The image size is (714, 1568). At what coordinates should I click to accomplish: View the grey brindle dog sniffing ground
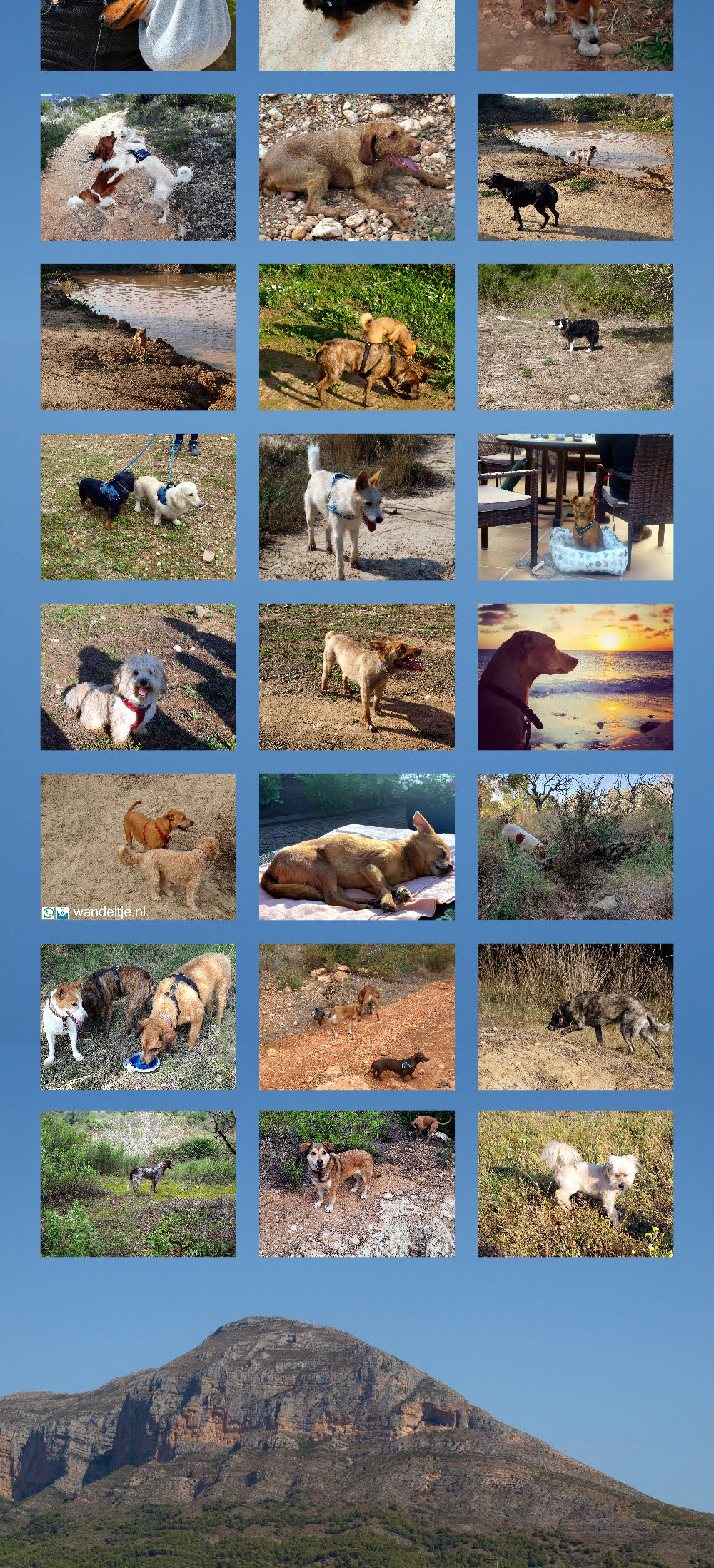(575, 1016)
